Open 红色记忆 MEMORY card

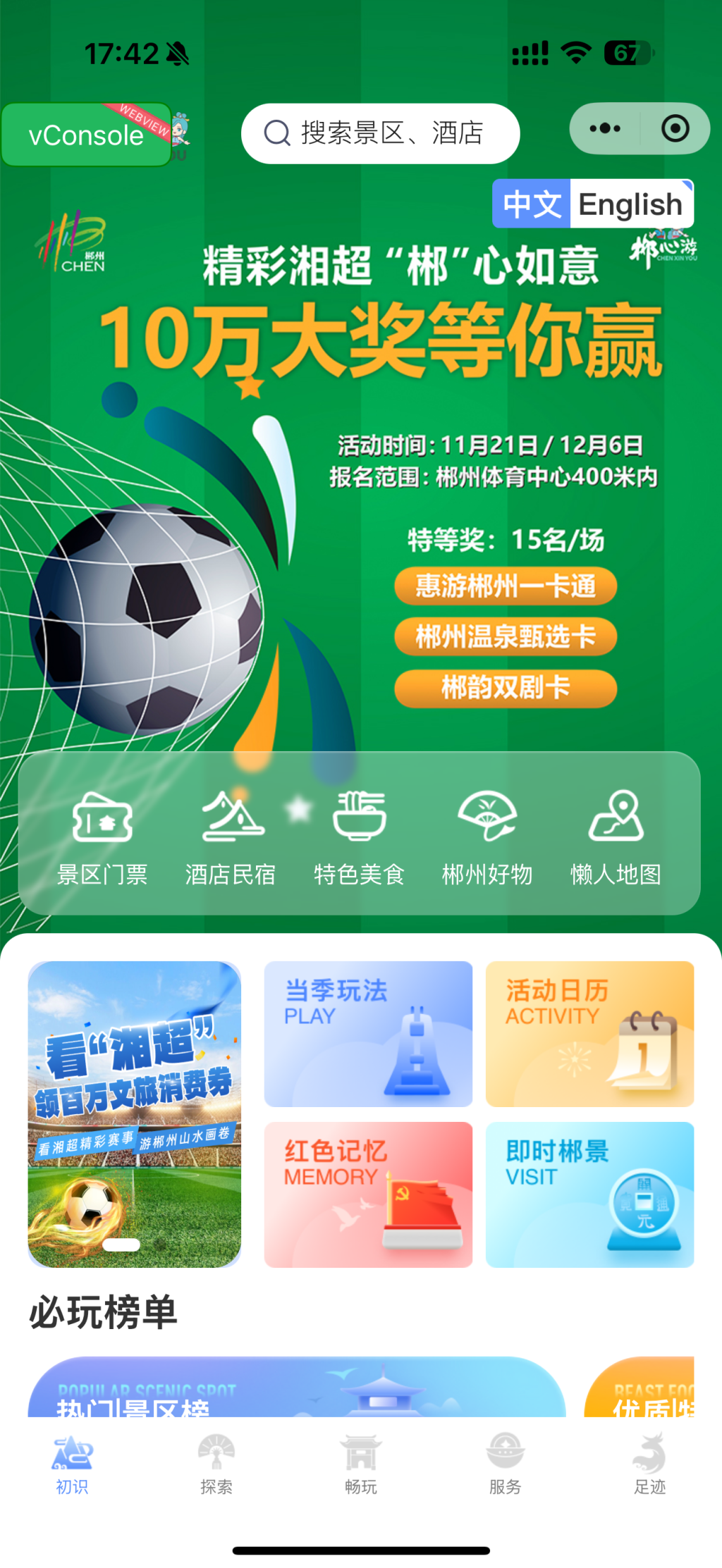click(368, 1194)
